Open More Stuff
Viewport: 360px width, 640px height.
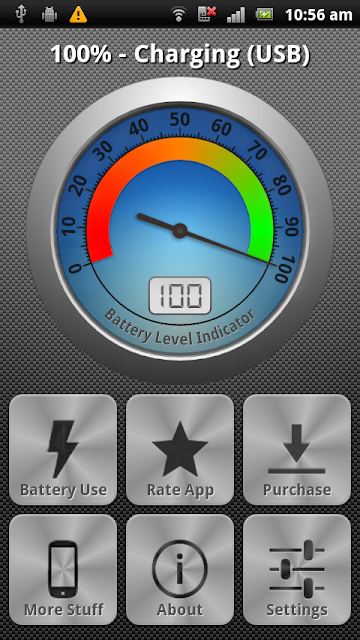[63, 569]
